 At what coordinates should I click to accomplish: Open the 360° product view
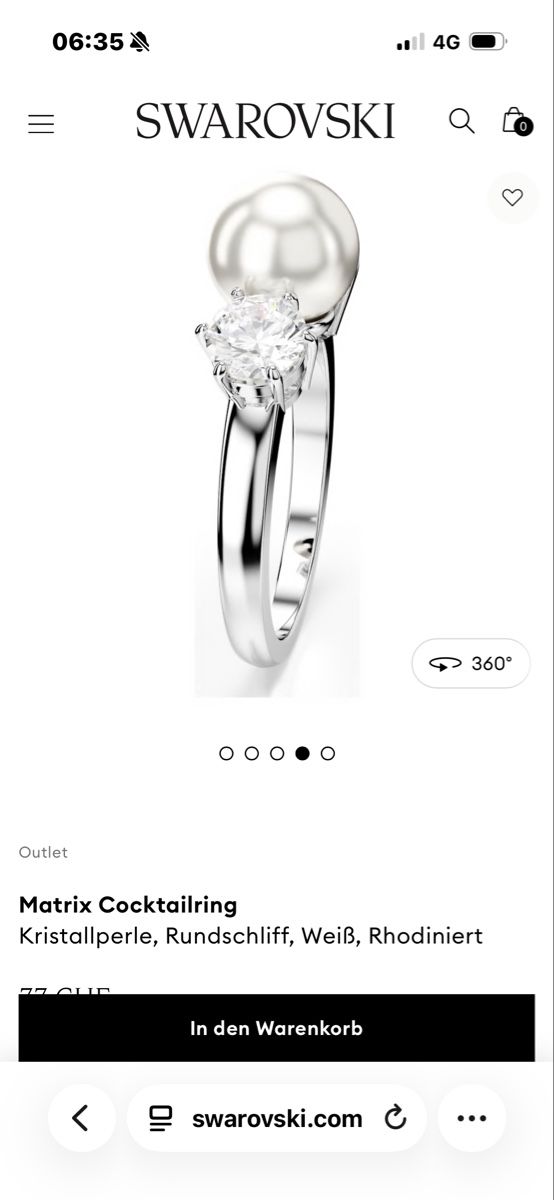pyautogui.click(x=471, y=663)
